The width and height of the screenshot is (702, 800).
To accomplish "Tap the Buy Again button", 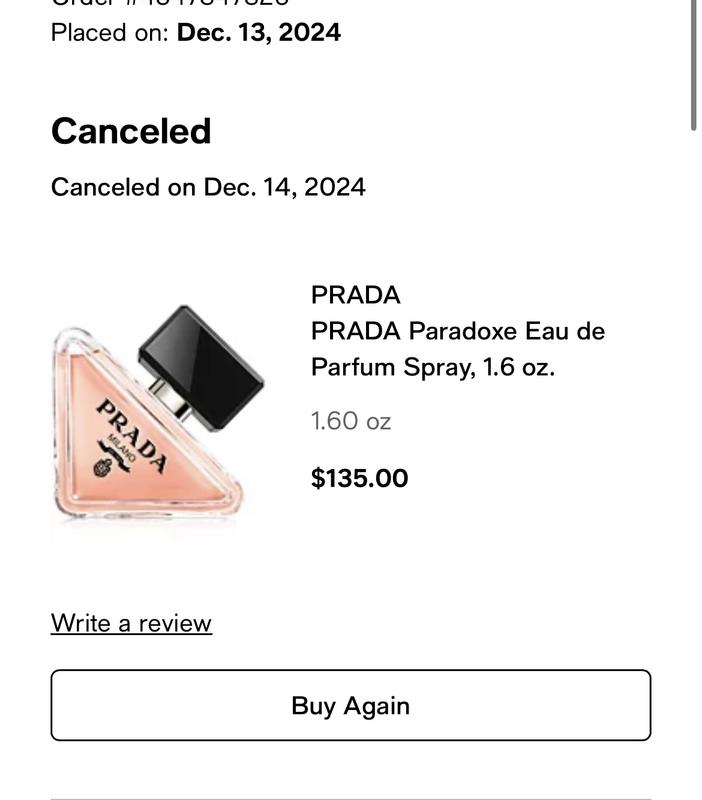I will (350, 705).
